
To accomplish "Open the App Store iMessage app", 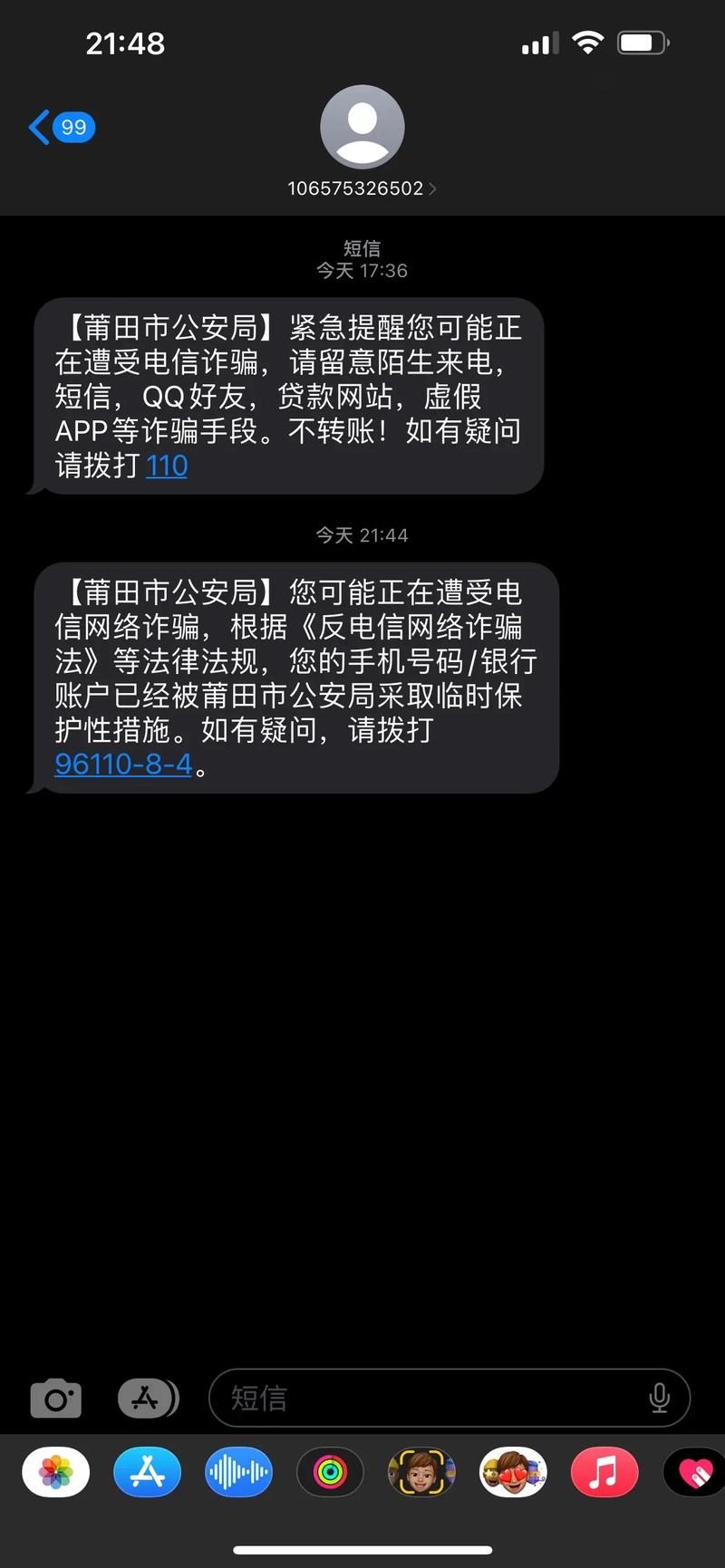I will [148, 1473].
